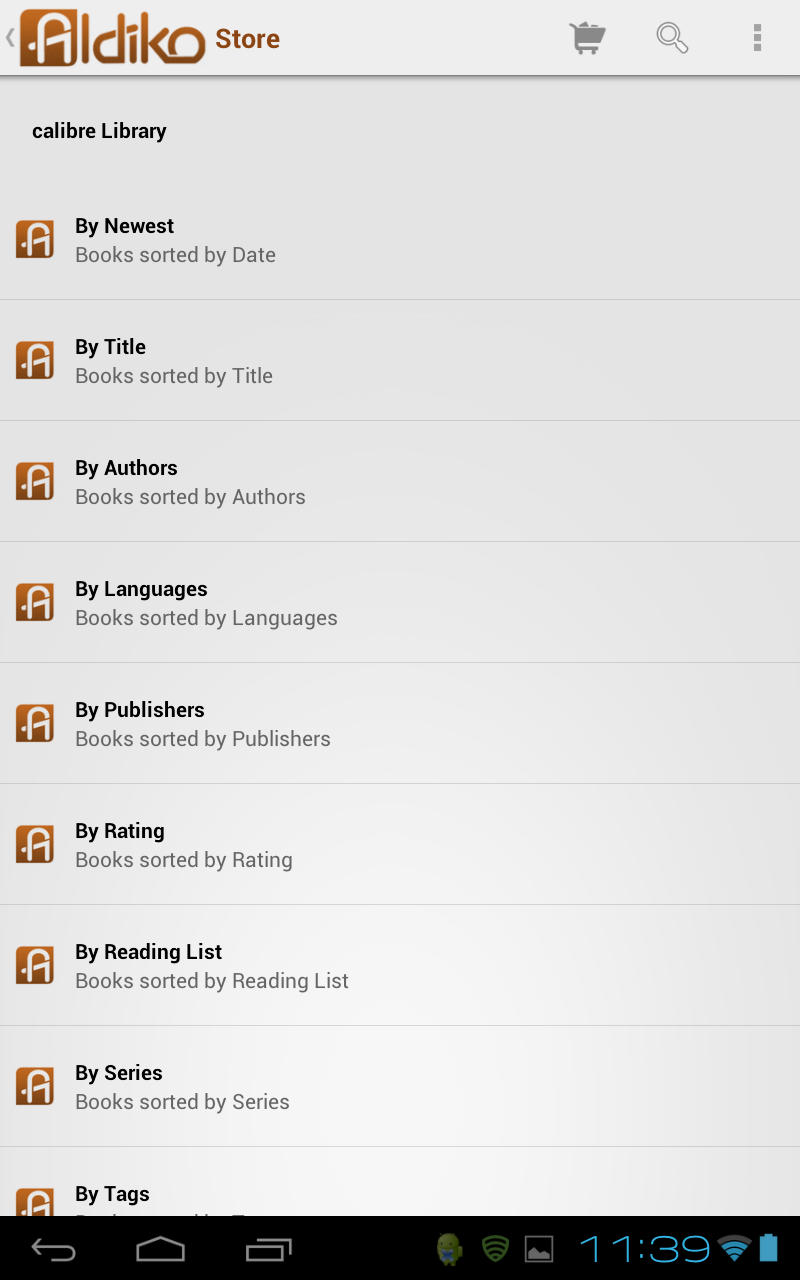
Task: View books By Publishers
Action: point(400,724)
